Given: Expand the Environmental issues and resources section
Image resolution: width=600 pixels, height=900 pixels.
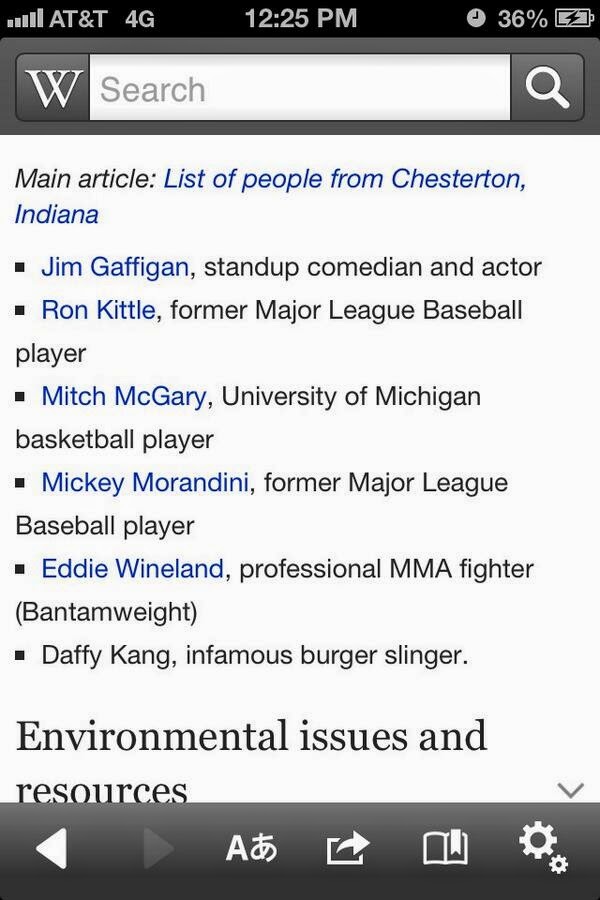Looking at the screenshot, I should point(570,789).
